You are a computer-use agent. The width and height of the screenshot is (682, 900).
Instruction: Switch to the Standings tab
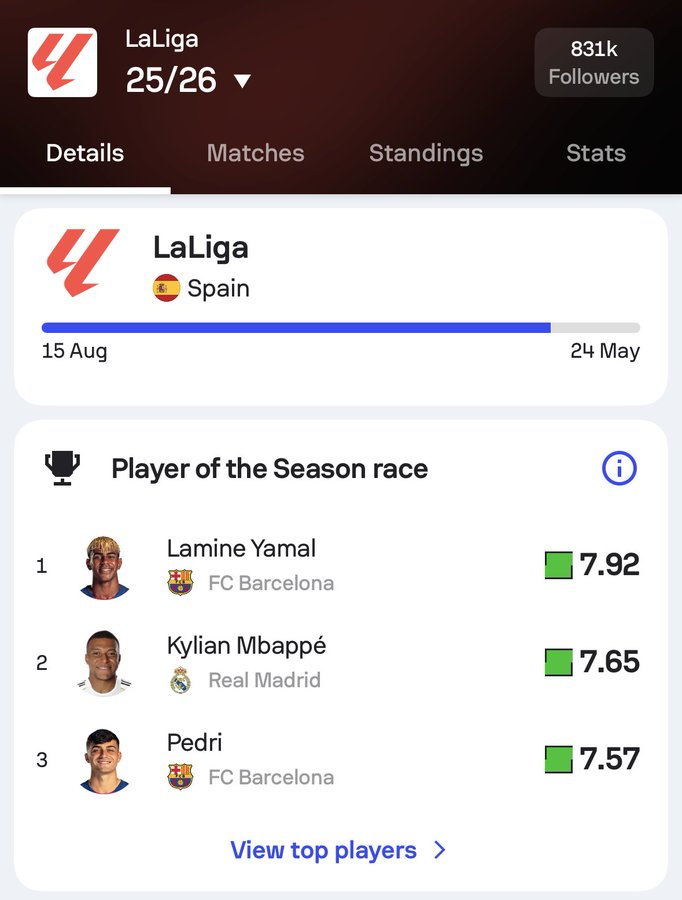(x=426, y=153)
